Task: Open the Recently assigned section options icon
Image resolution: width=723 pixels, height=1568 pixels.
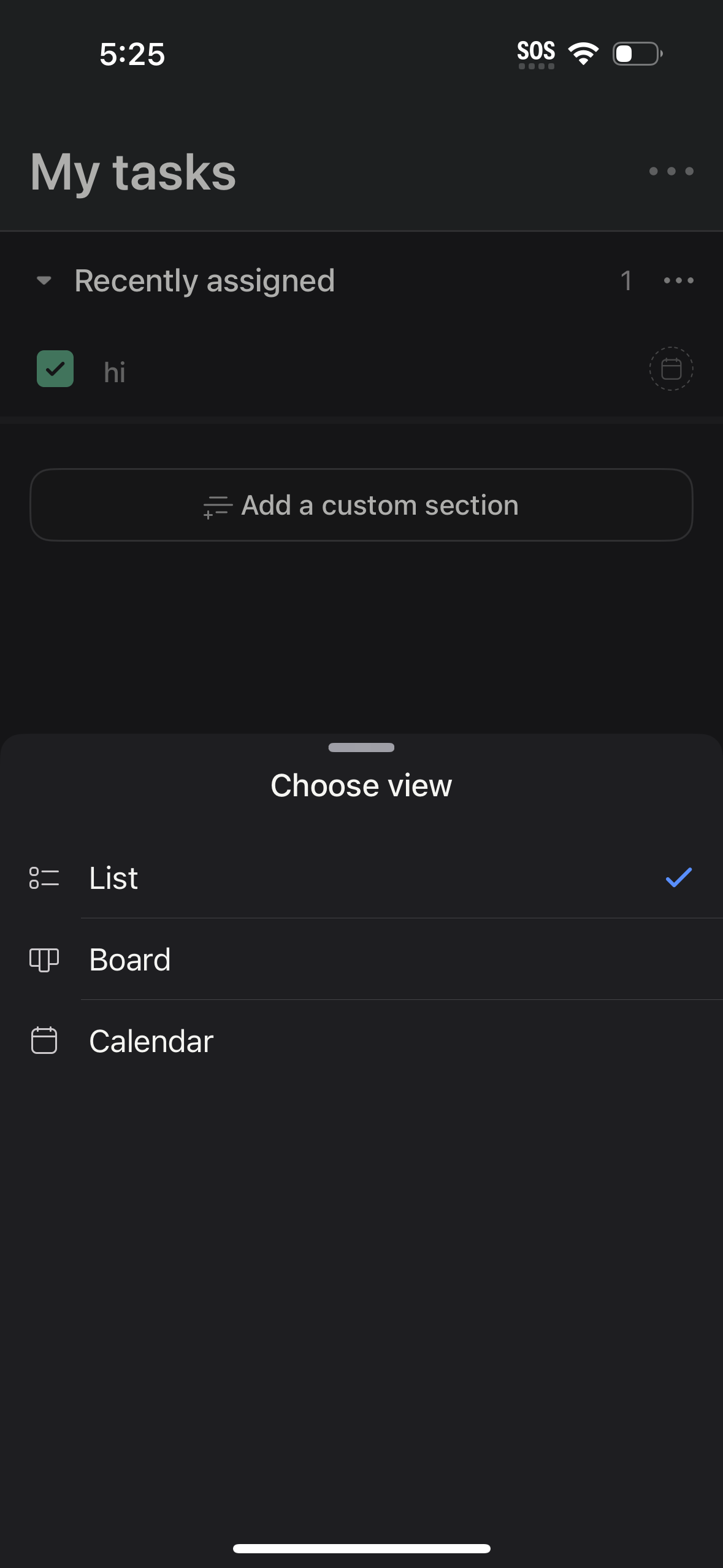Action: click(x=678, y=281)
